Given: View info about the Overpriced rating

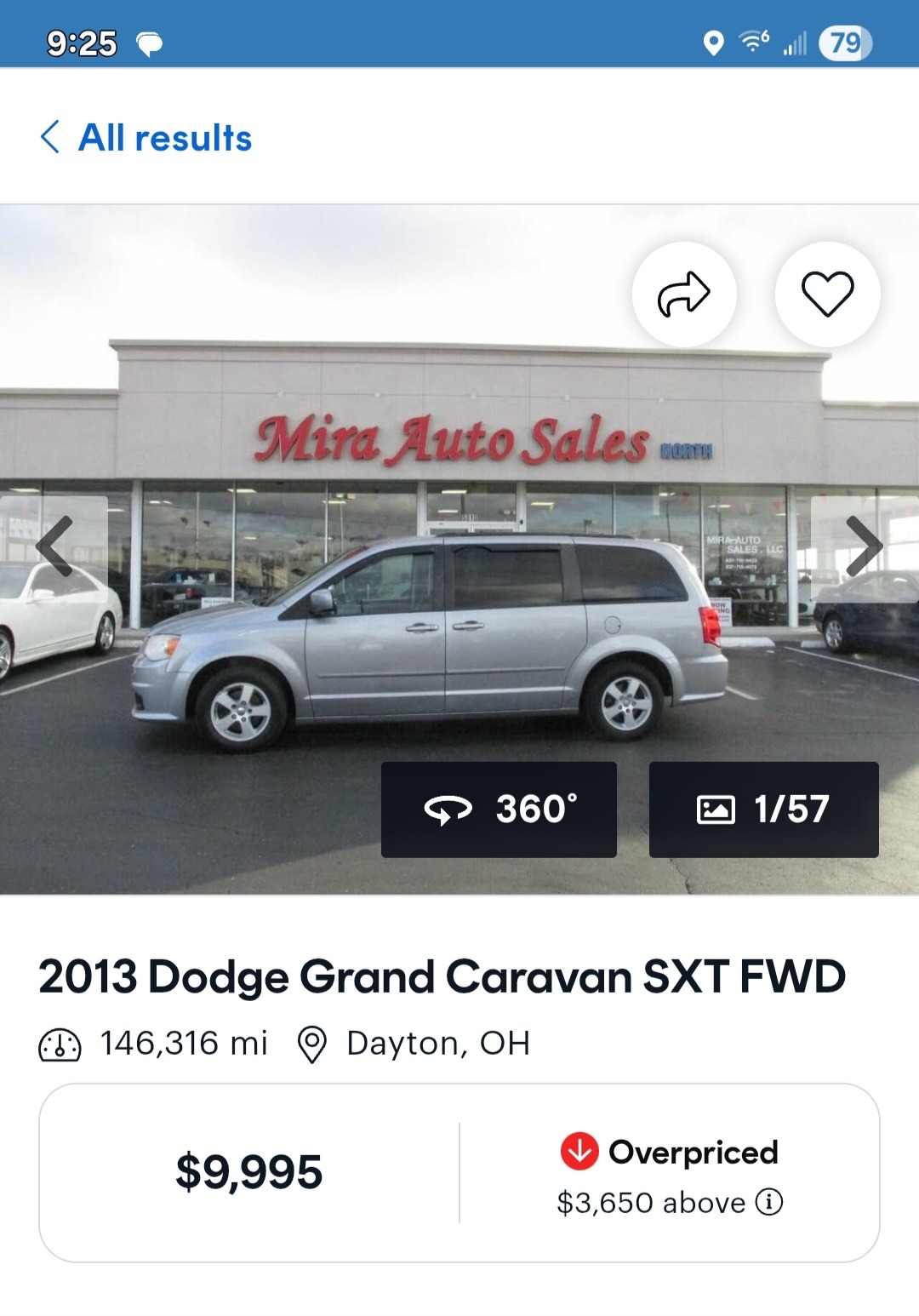Looking at the screenshot, I should tap(769, 1202).
